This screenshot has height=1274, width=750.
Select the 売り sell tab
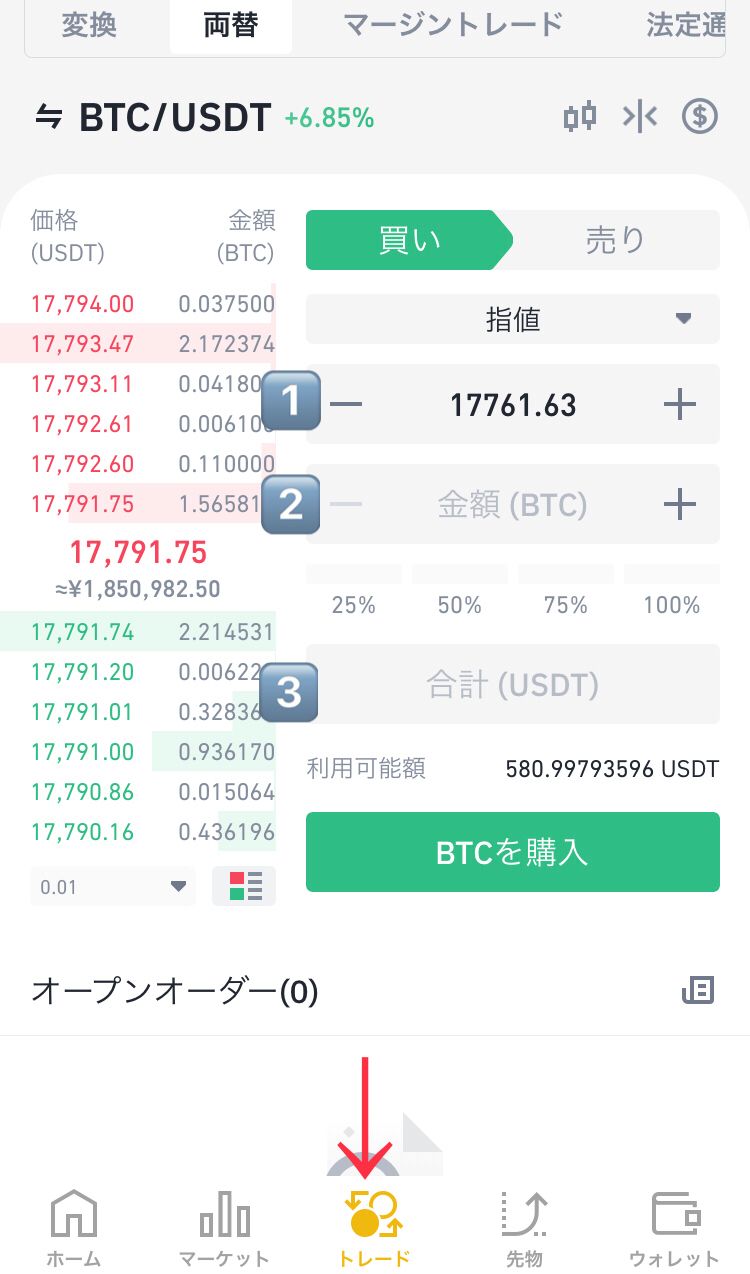pyautogui.click(x=615, y=240)
